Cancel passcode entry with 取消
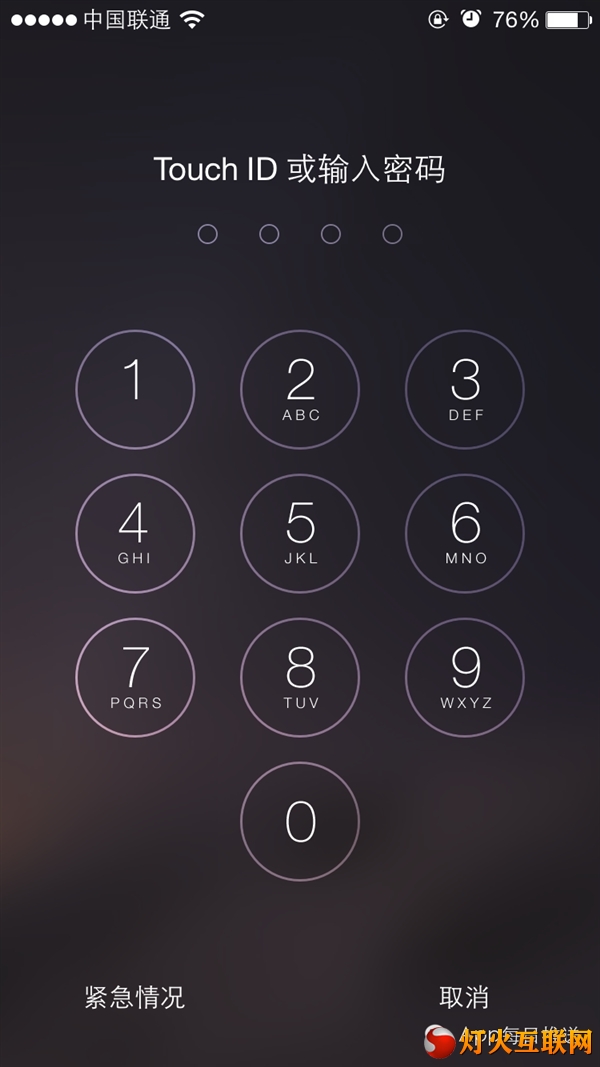 pos(464,997)
